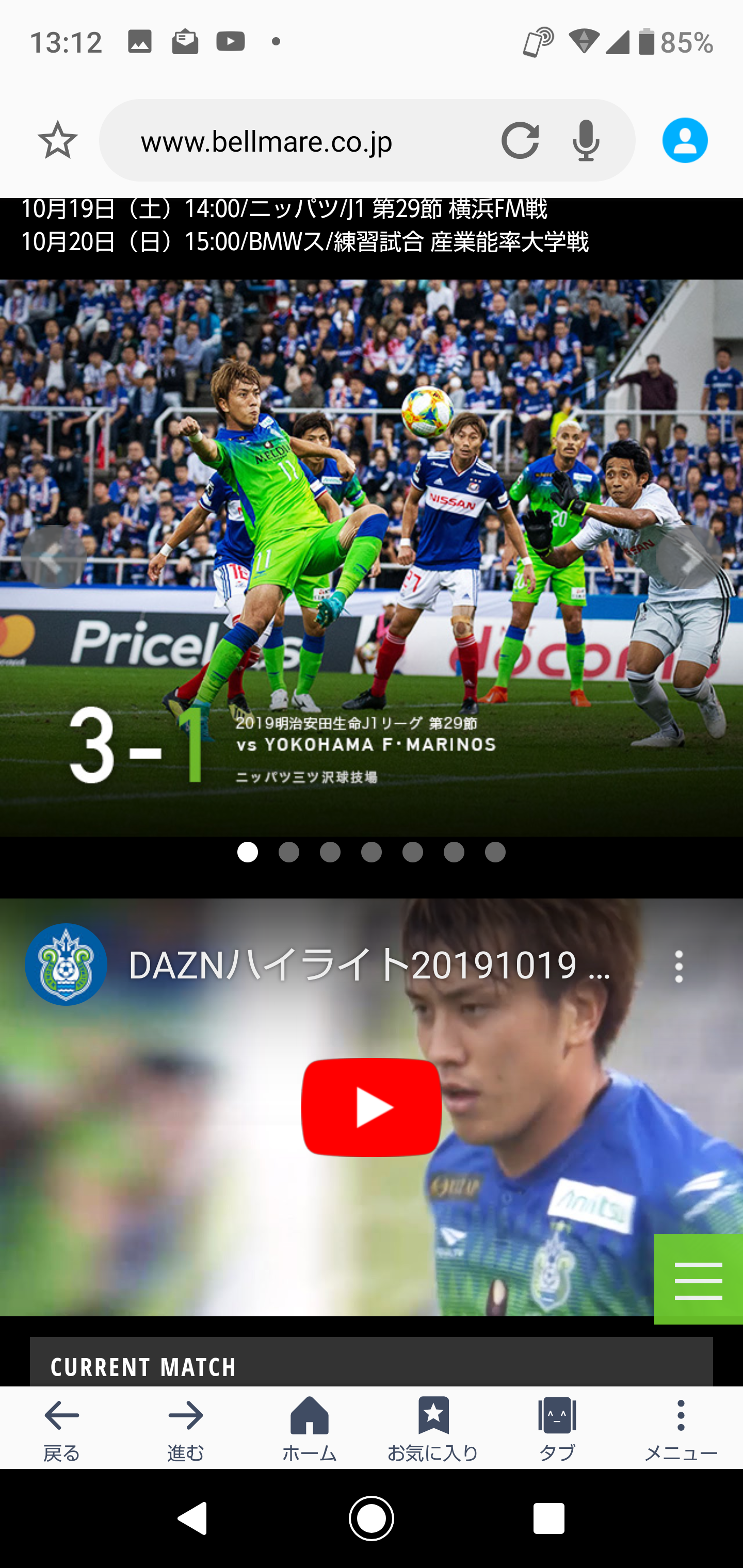Screen dimensions: 743x1568
Task: Open the browser メニュー
Action: point(680,1428)
